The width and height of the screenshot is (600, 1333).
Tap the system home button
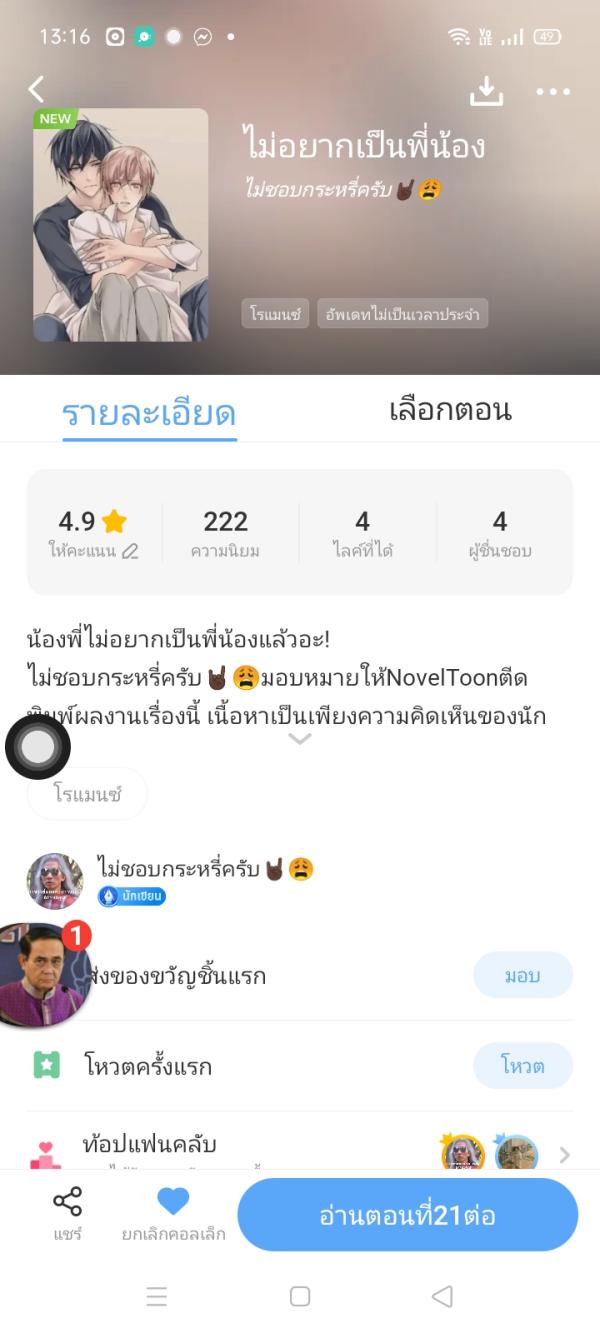coord(299,1296)
